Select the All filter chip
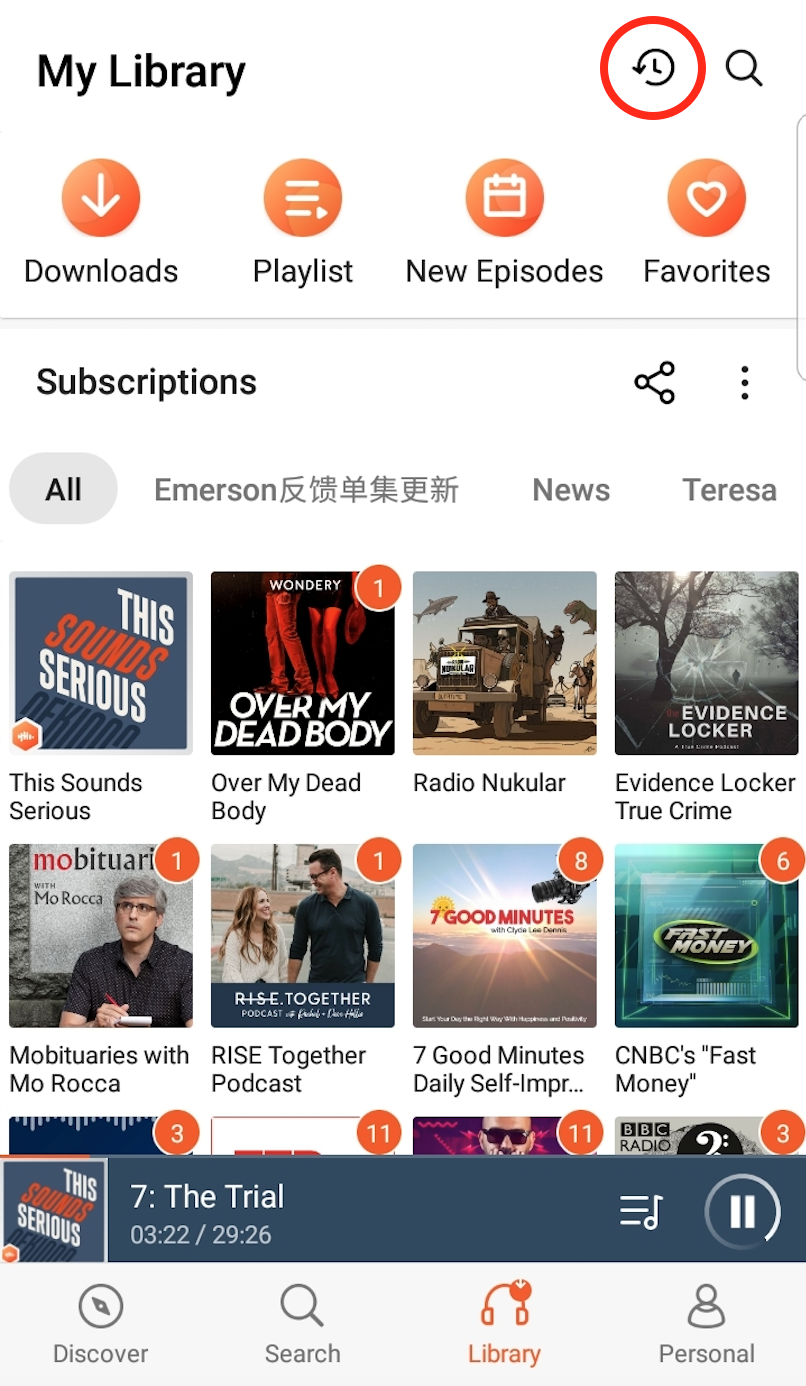 pyautogui.click(x=63, y=489)
